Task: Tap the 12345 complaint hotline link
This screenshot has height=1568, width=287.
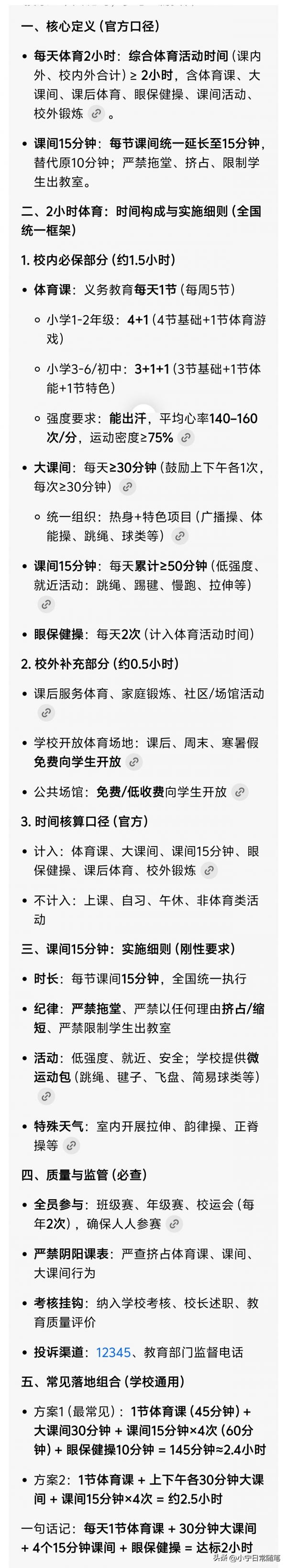Action: click(x=113, y=1352)
